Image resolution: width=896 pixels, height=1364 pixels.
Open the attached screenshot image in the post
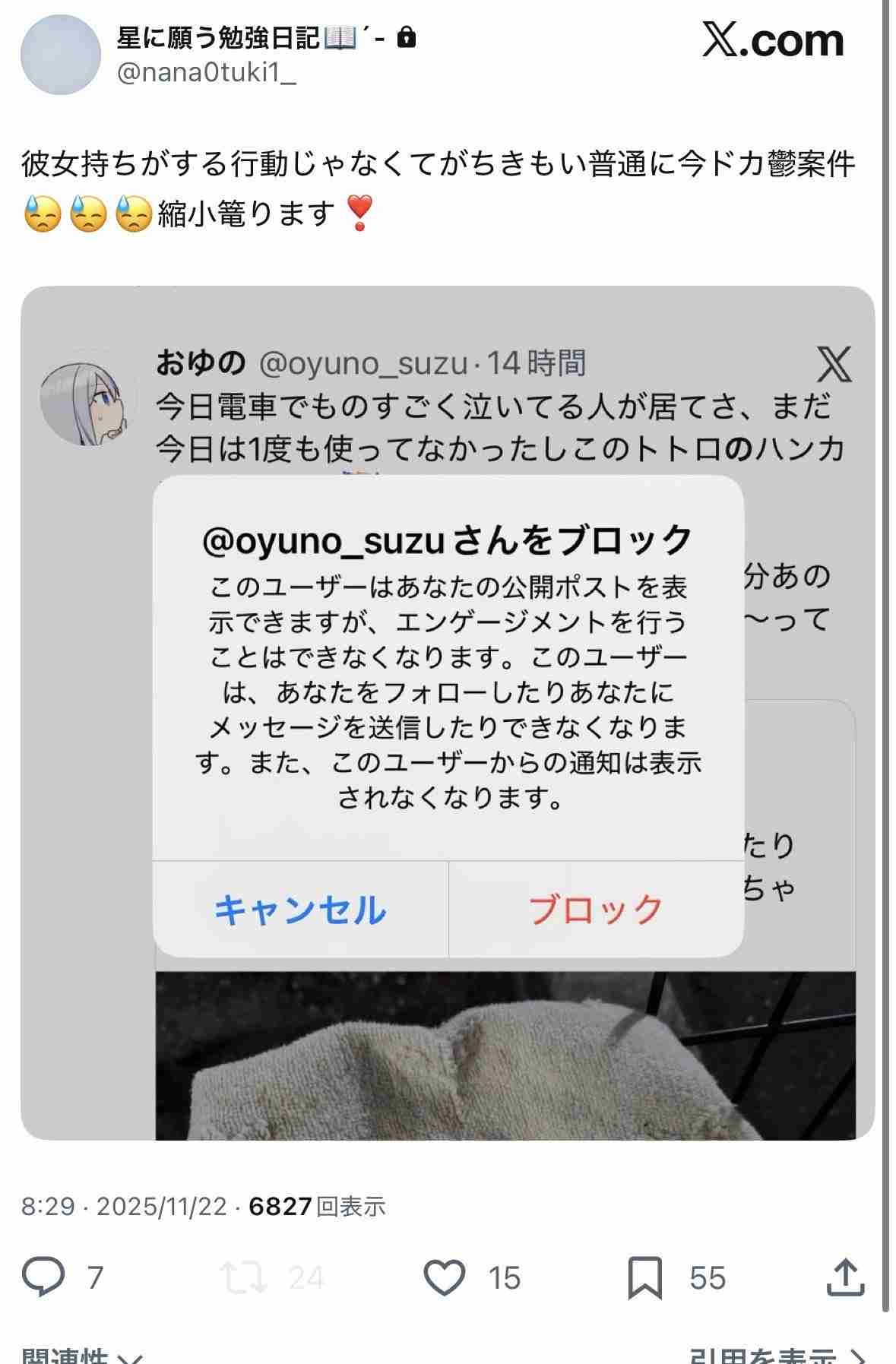point(448,712)
